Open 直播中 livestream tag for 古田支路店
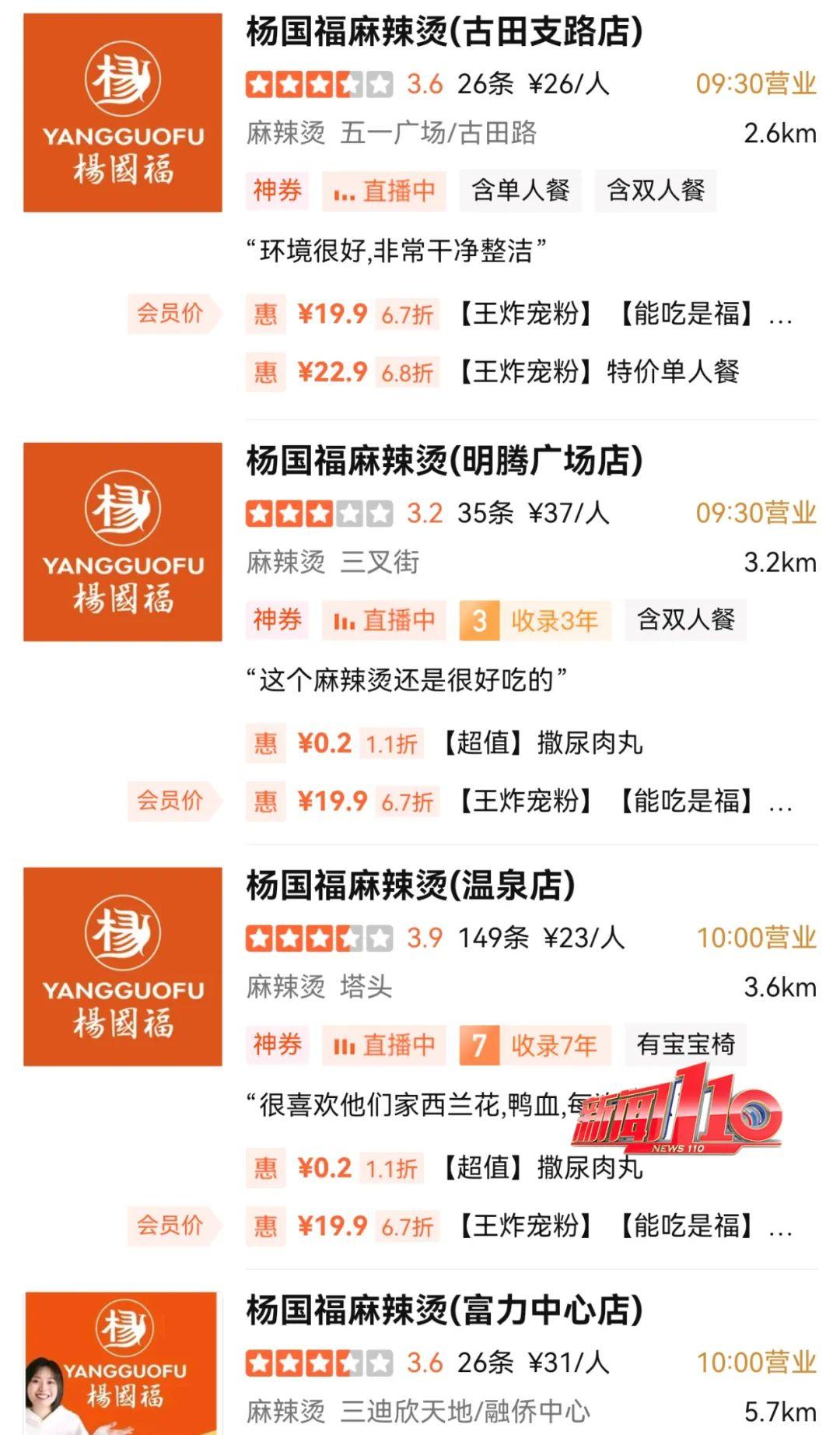This screenshot has height=1435, width=840. (x=384, y=191)
